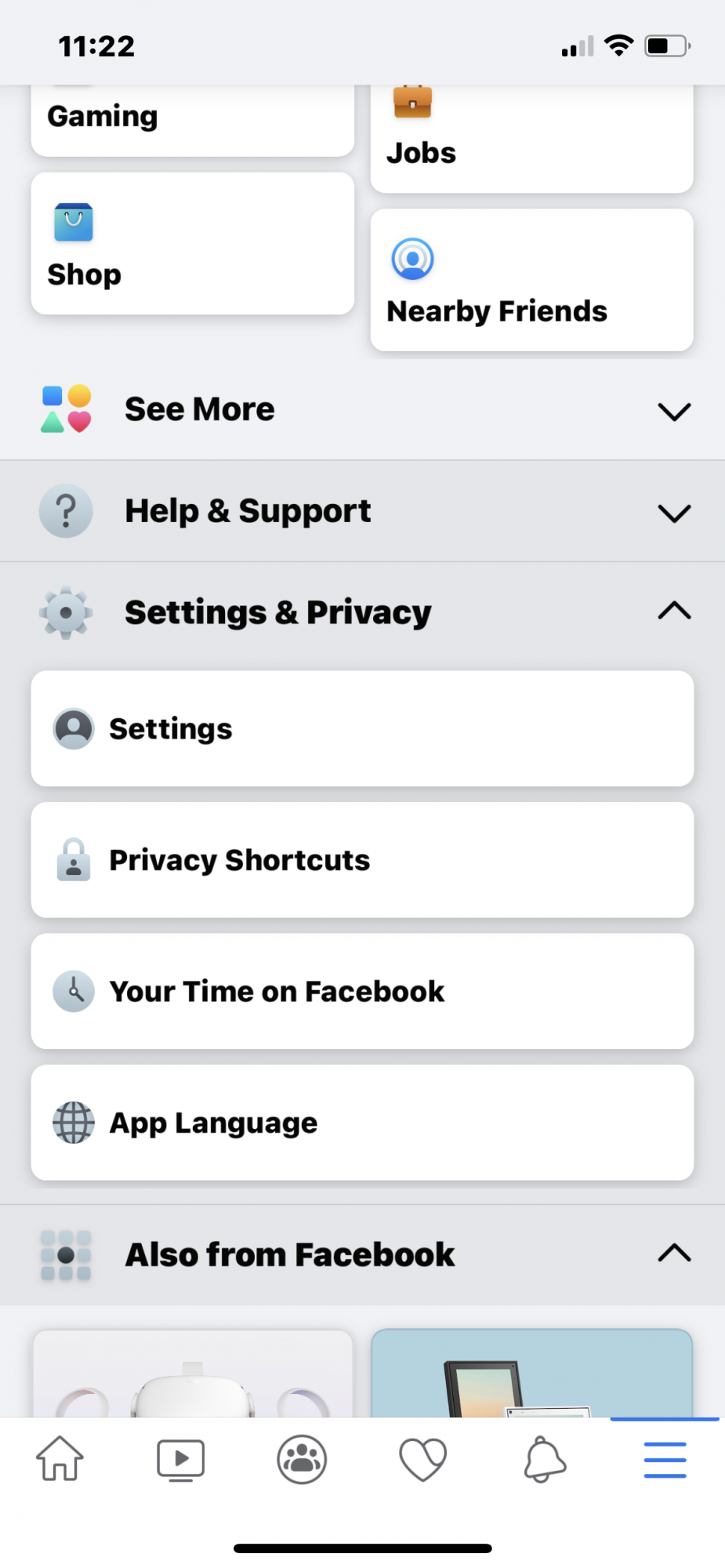Expand Help & Support section
The height and width of the screenshot is (1568, 725).
(362, 511)
